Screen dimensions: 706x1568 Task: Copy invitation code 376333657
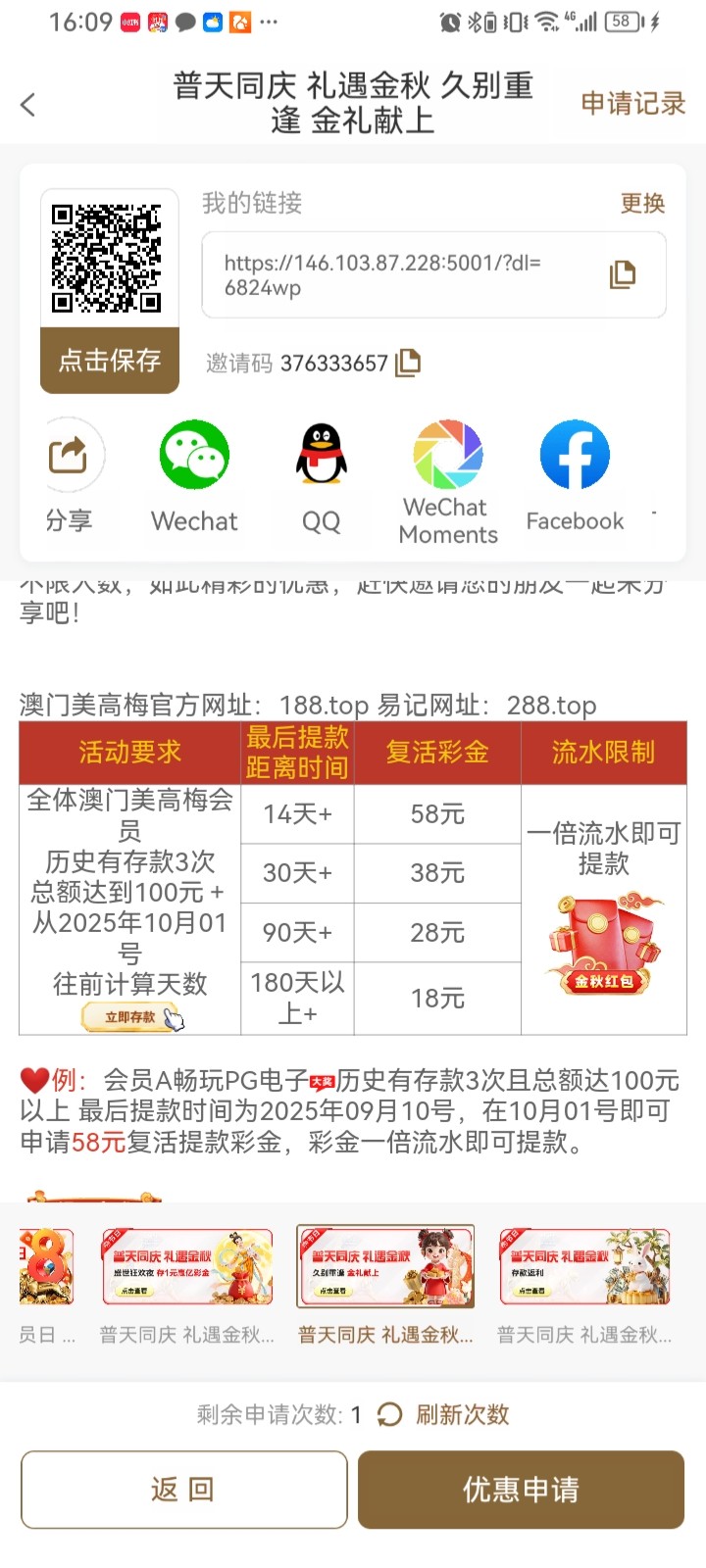[x=407, y=363]
